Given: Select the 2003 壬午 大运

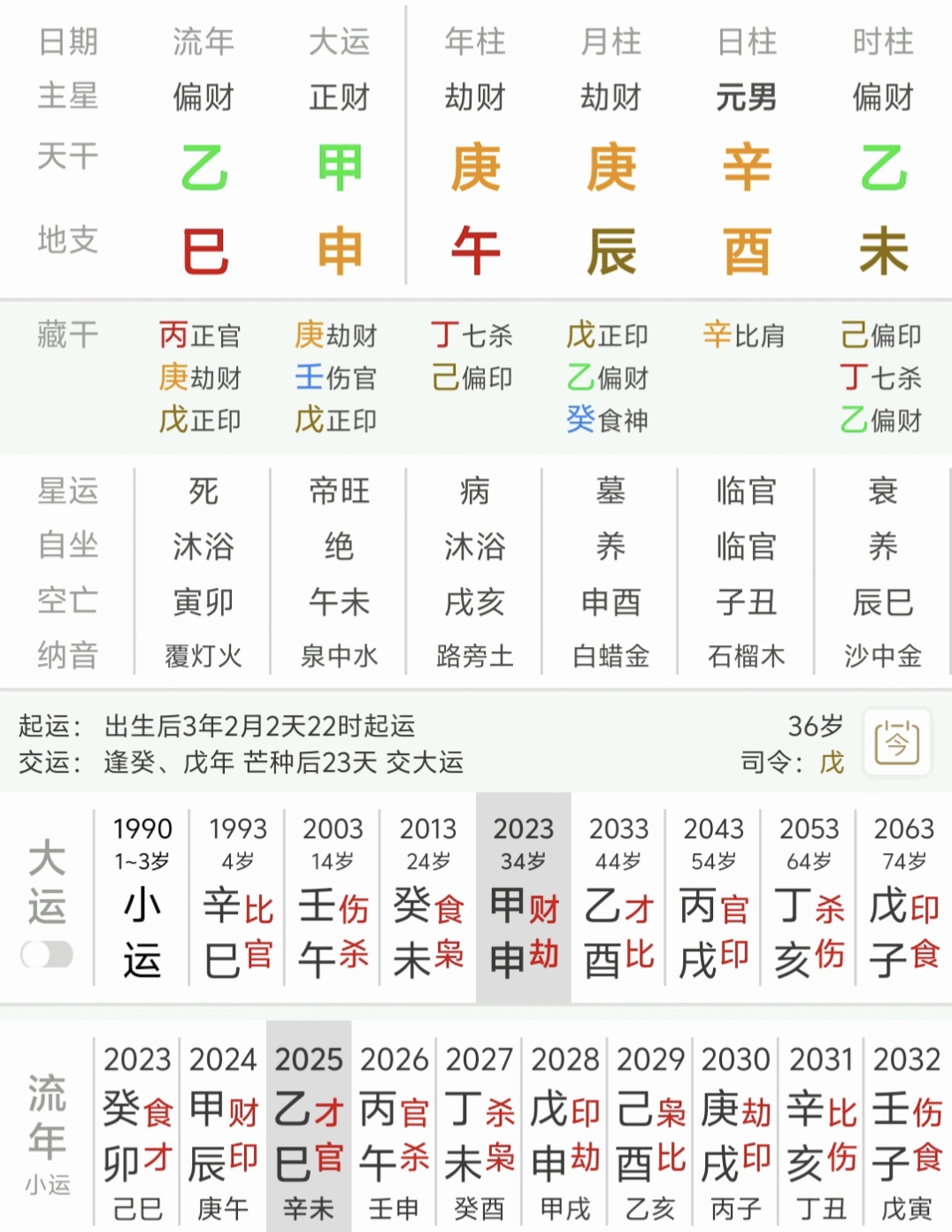Looking at the screenshot, I should click(333, 898).
